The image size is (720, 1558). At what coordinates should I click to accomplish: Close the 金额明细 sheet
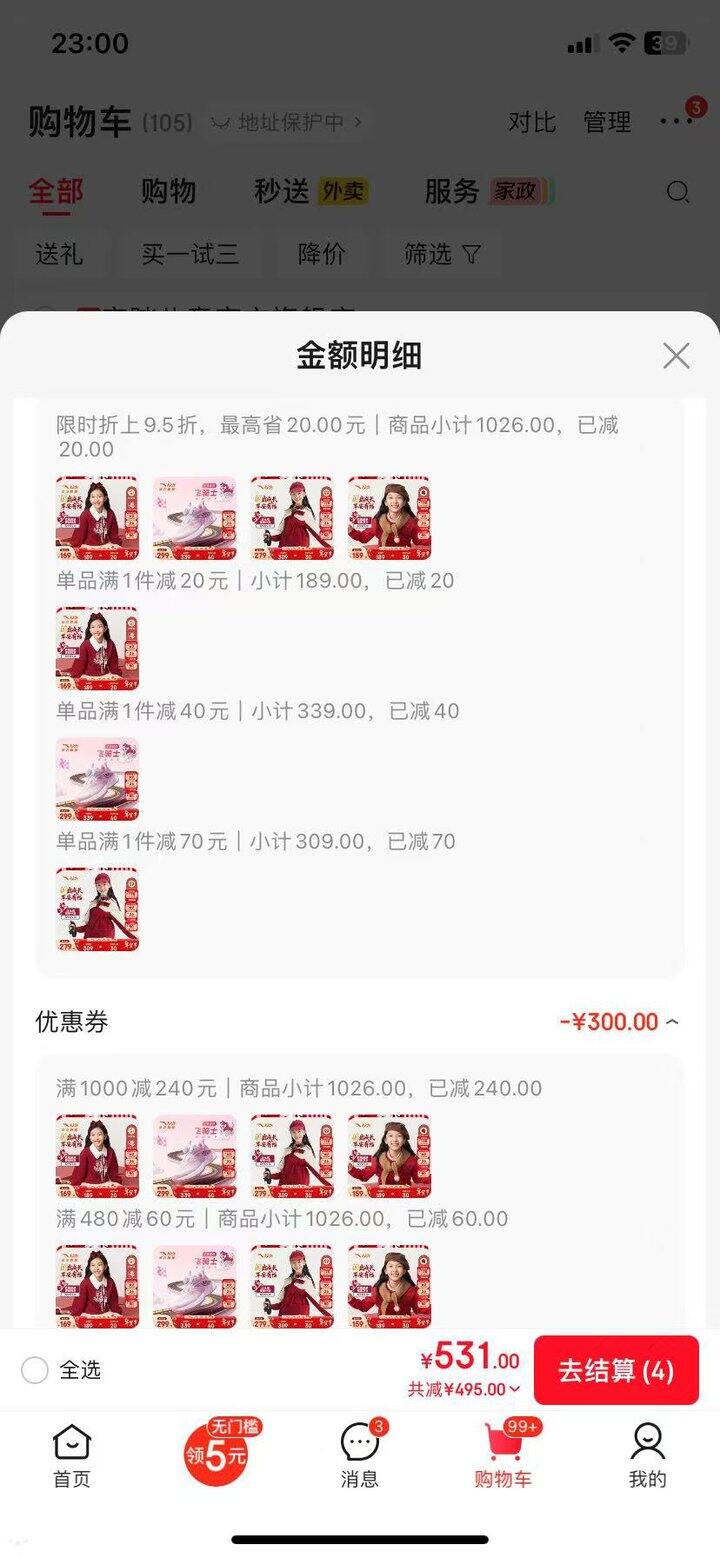point(676,356)
